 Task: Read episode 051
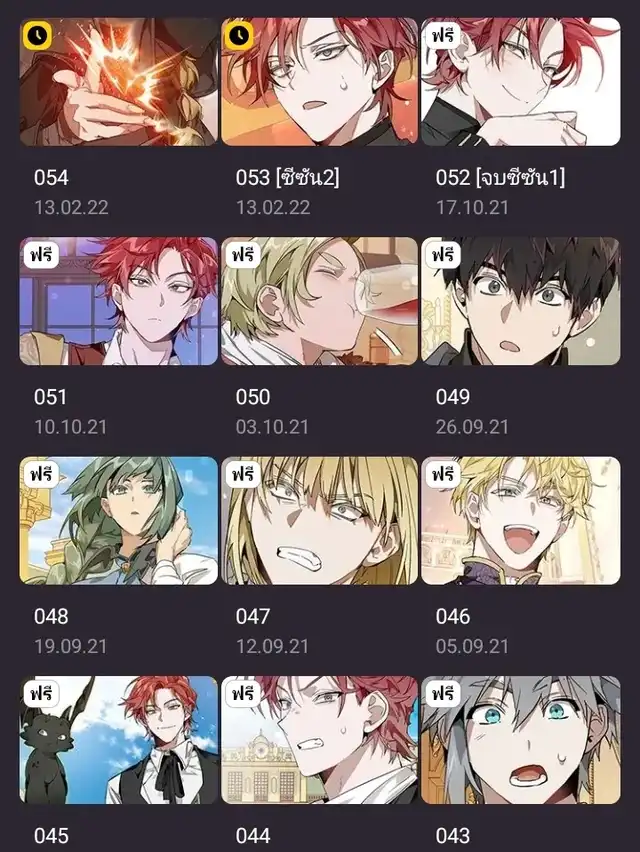tap(118, 301)
